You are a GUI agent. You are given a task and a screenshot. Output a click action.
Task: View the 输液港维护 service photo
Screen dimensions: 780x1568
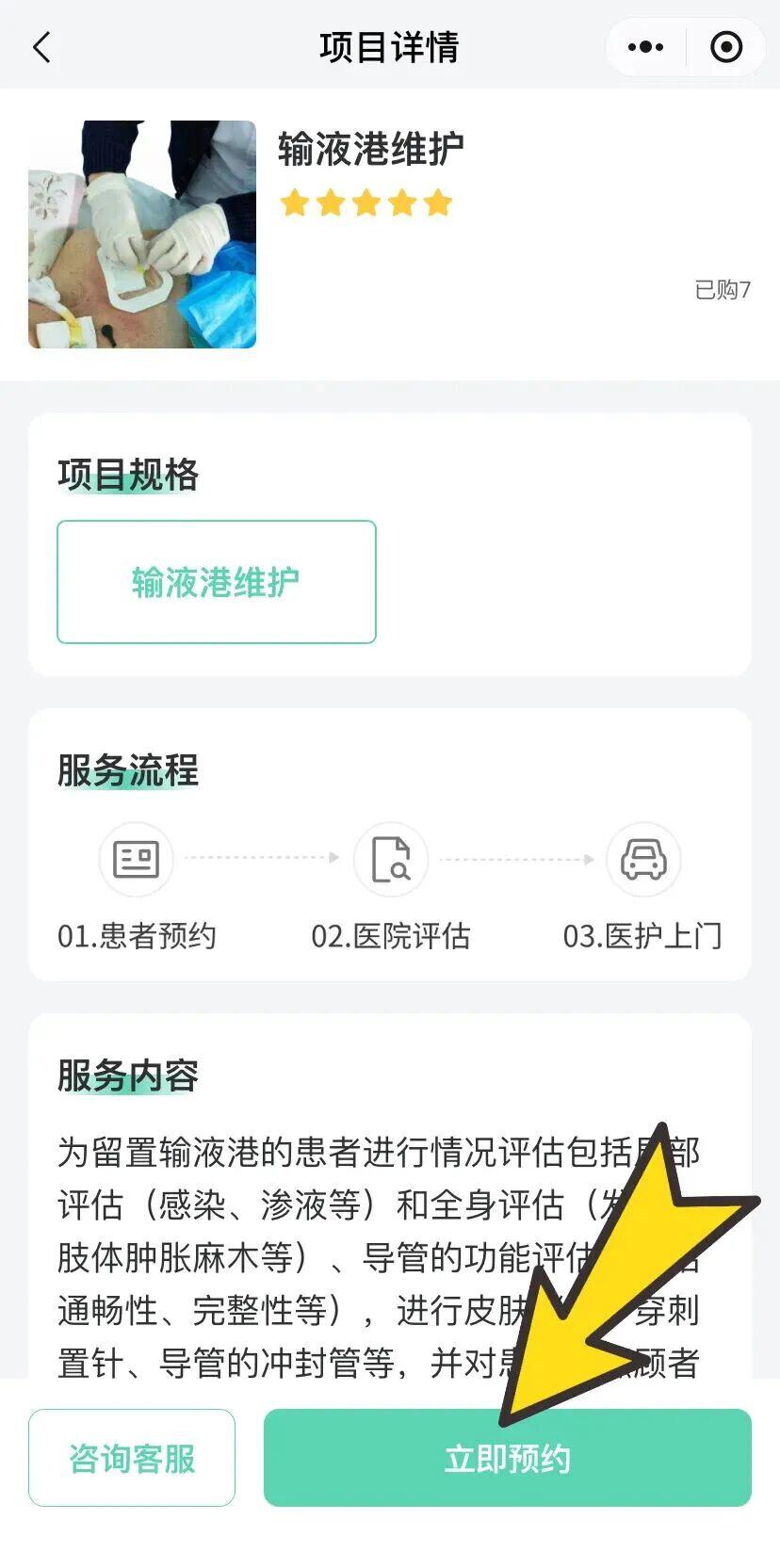pos(142,234)
